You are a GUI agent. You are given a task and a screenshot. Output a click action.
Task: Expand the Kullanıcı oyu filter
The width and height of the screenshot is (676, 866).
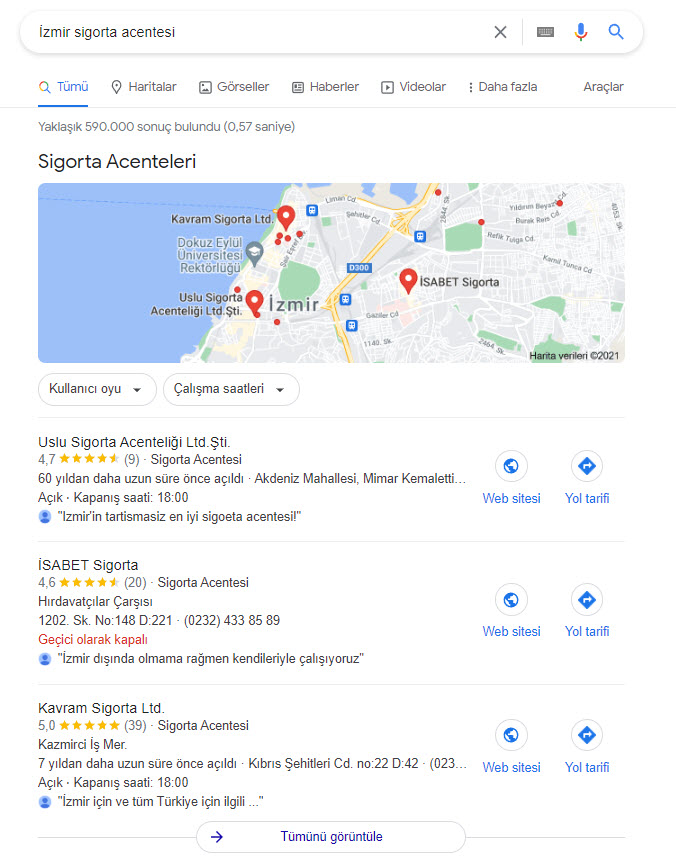pyautogui.click(x=96, y=389)
